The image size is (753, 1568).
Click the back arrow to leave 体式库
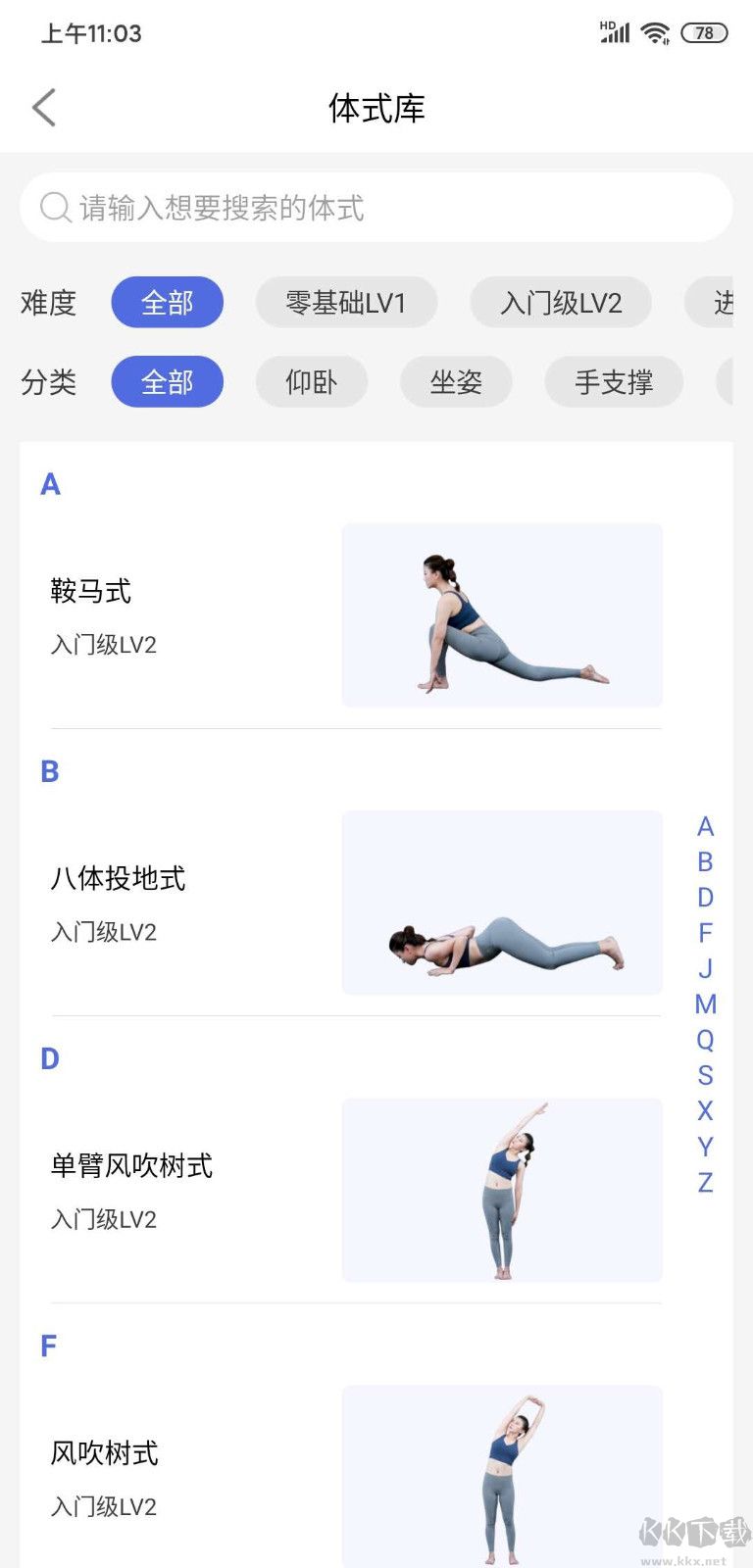[43, 107]
